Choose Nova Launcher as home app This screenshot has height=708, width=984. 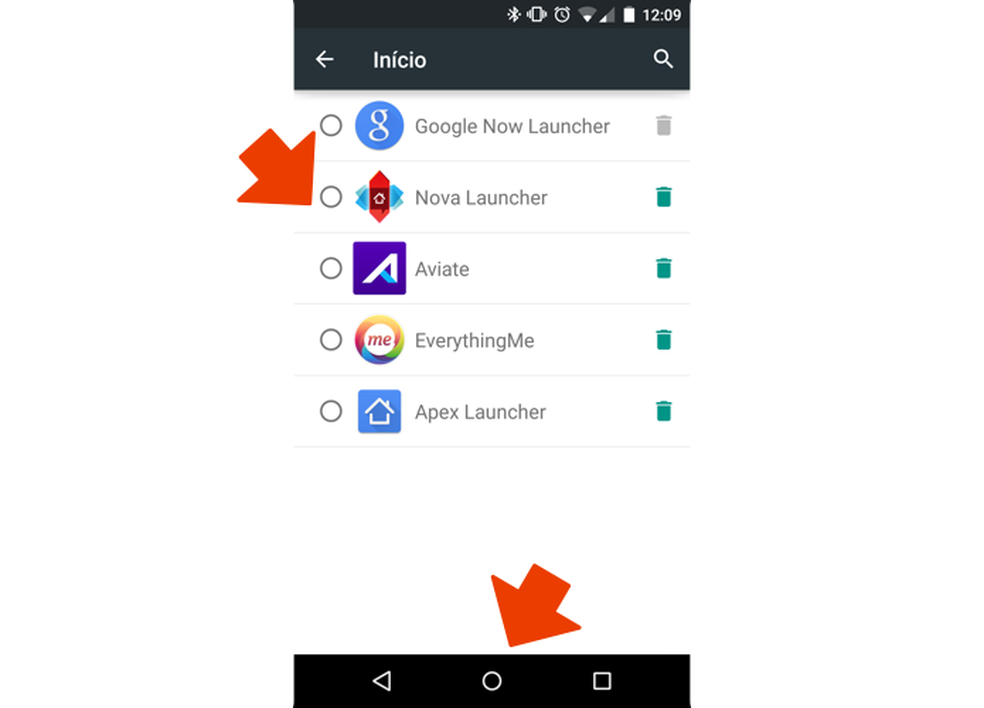coord(331,197)
